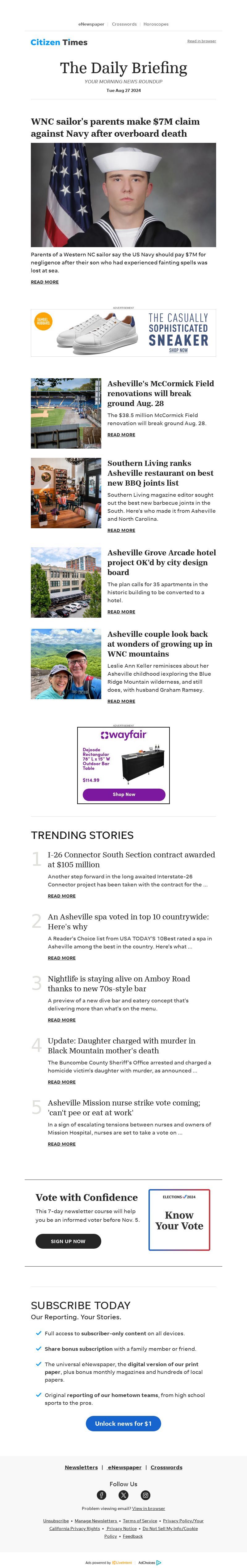
Task: Visit the Citizen Times Facebook page
Action: (102, 1495)
